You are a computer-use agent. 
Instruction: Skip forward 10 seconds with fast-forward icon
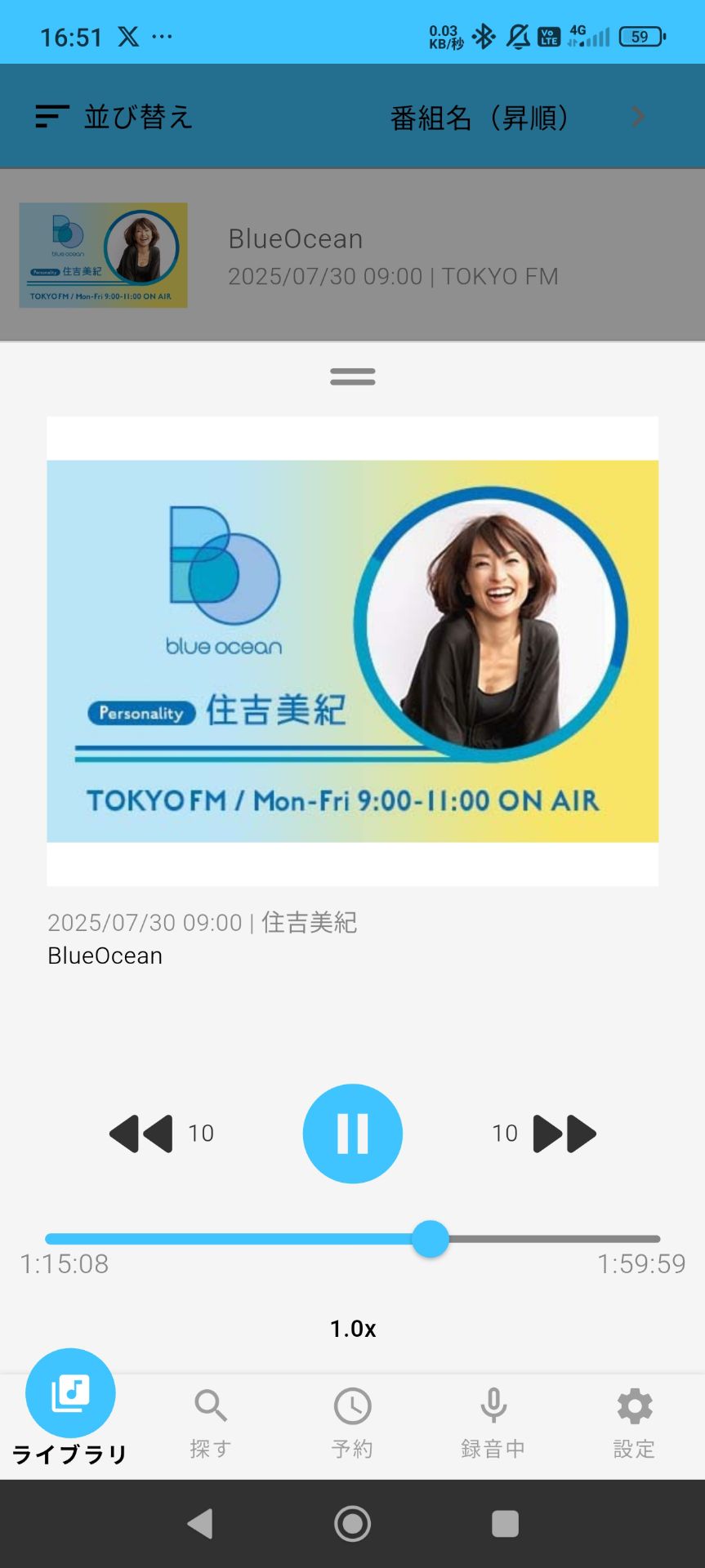coord(565,1134)
